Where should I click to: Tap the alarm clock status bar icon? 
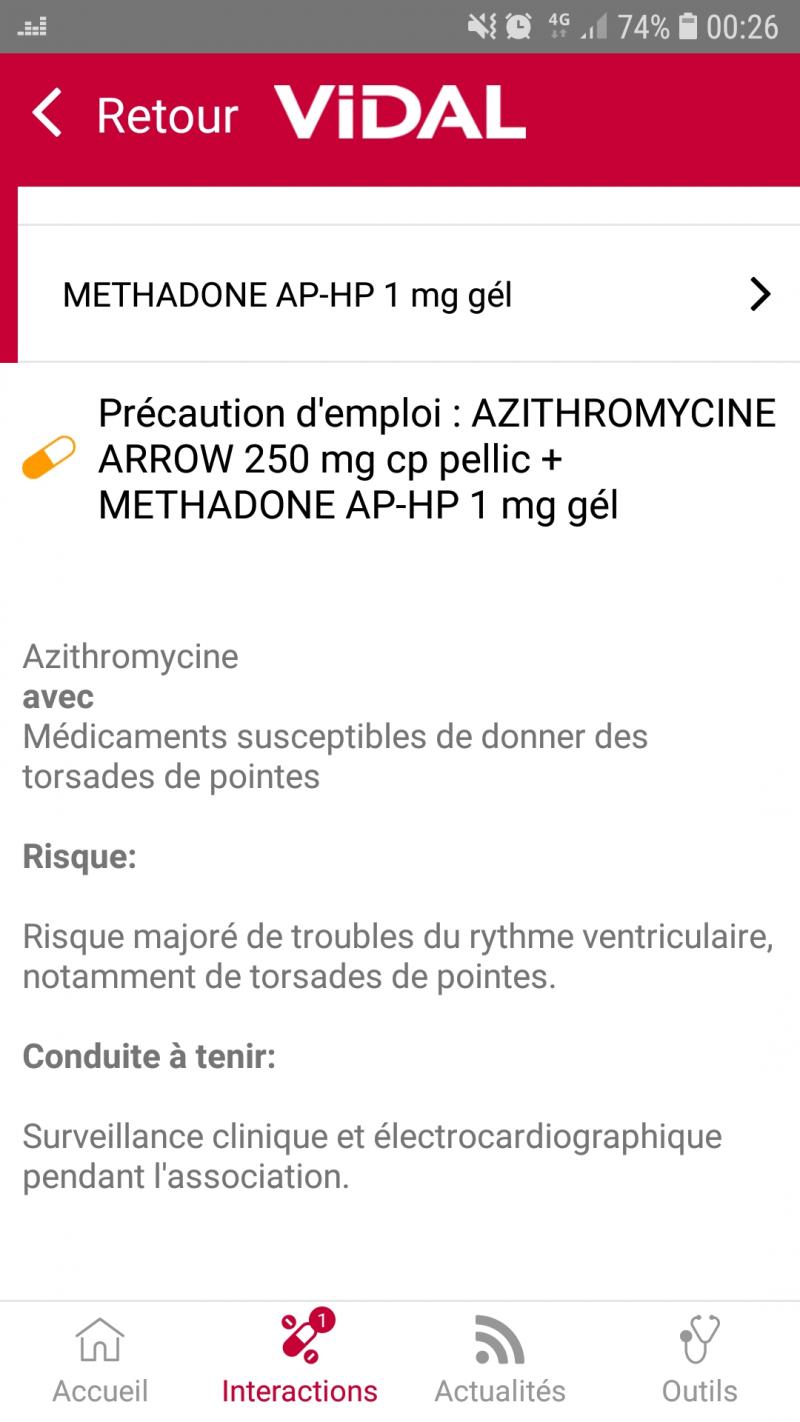click(518, 26)
